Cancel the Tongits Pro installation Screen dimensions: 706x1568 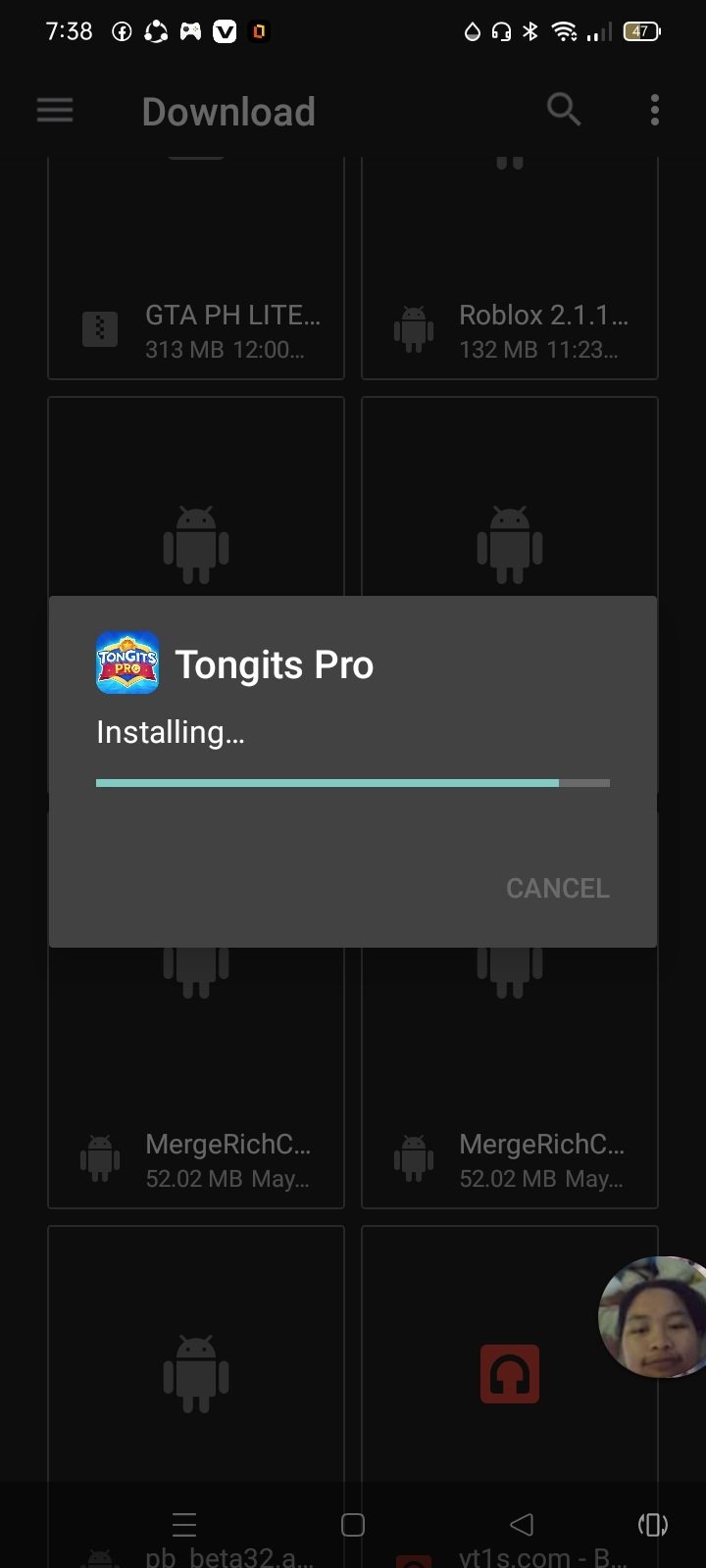click(x=557, y=888)
